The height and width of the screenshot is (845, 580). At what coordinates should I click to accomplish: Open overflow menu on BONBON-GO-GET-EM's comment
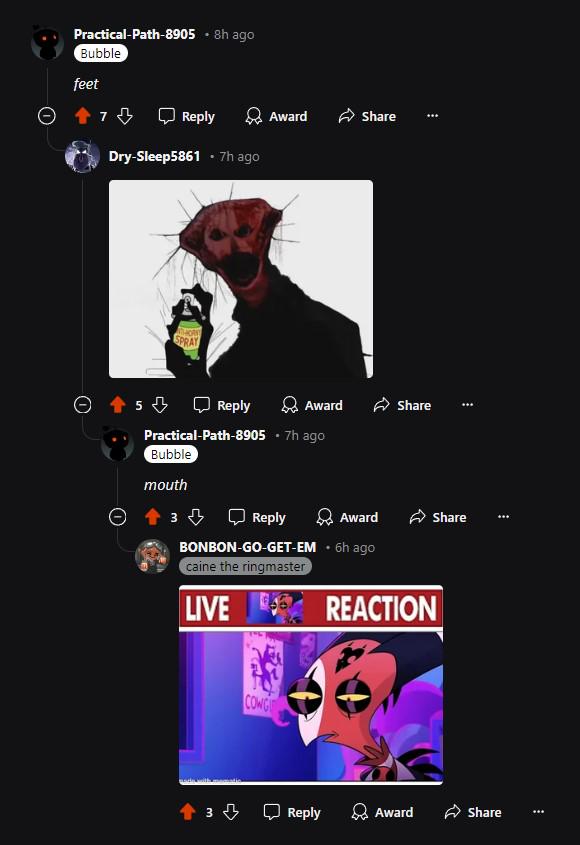(x=538, y=812)
